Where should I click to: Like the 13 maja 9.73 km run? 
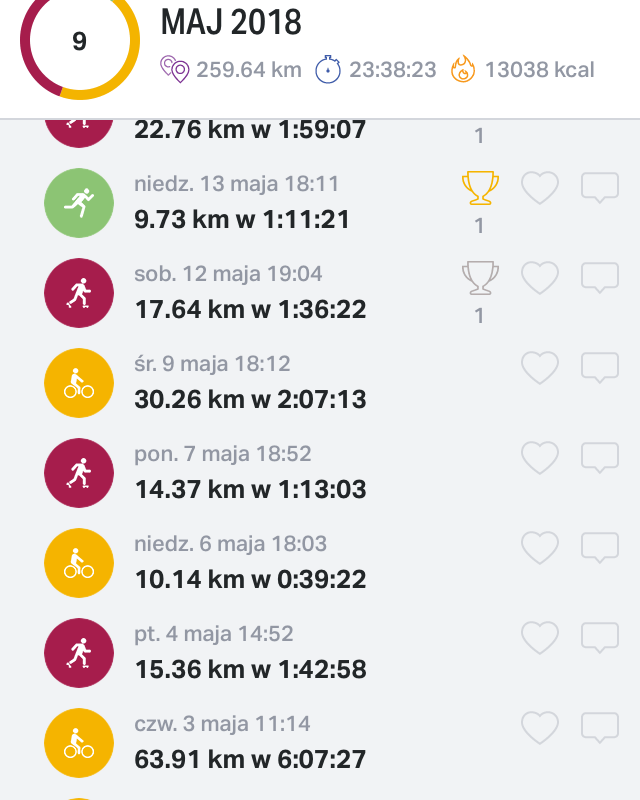[540, 188]
